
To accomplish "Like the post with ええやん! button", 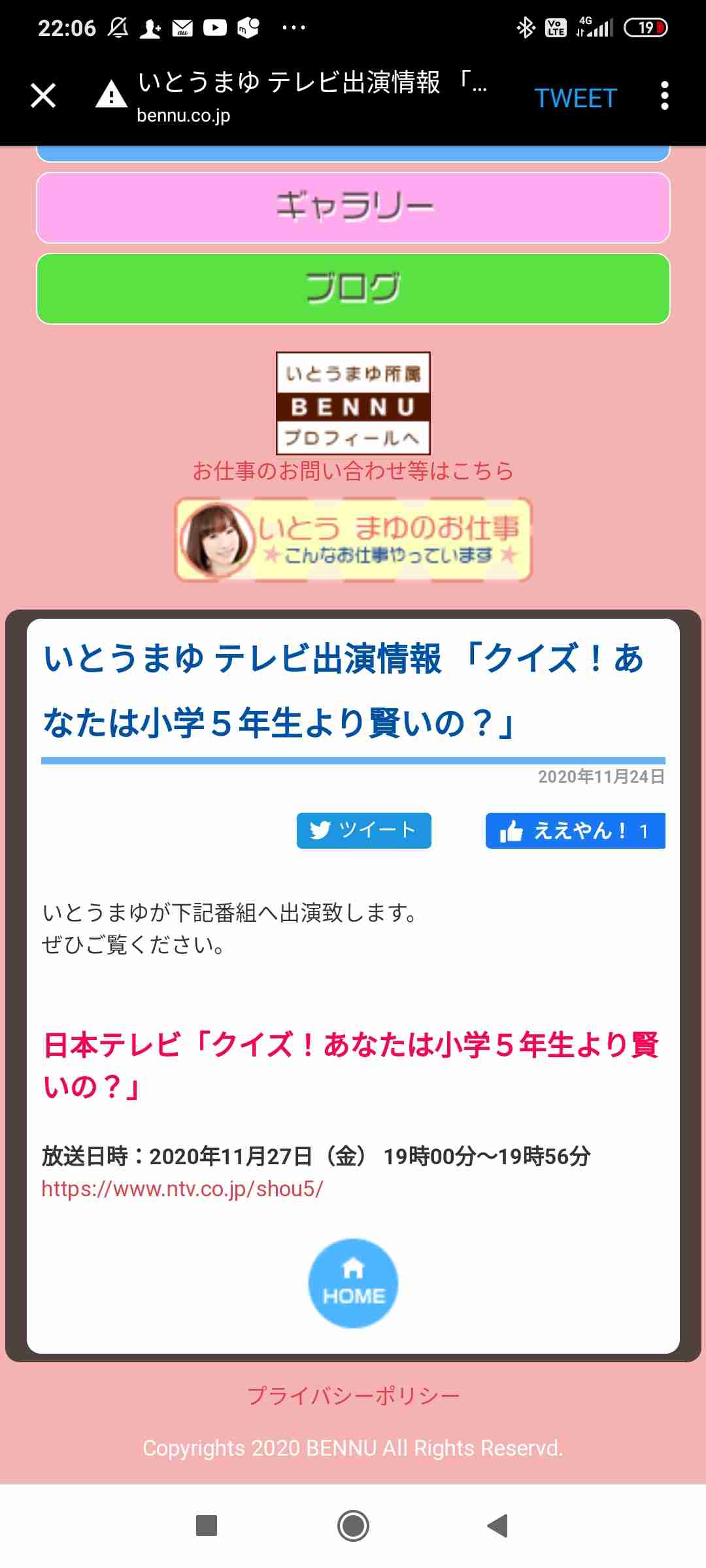I will pos(575,830).
